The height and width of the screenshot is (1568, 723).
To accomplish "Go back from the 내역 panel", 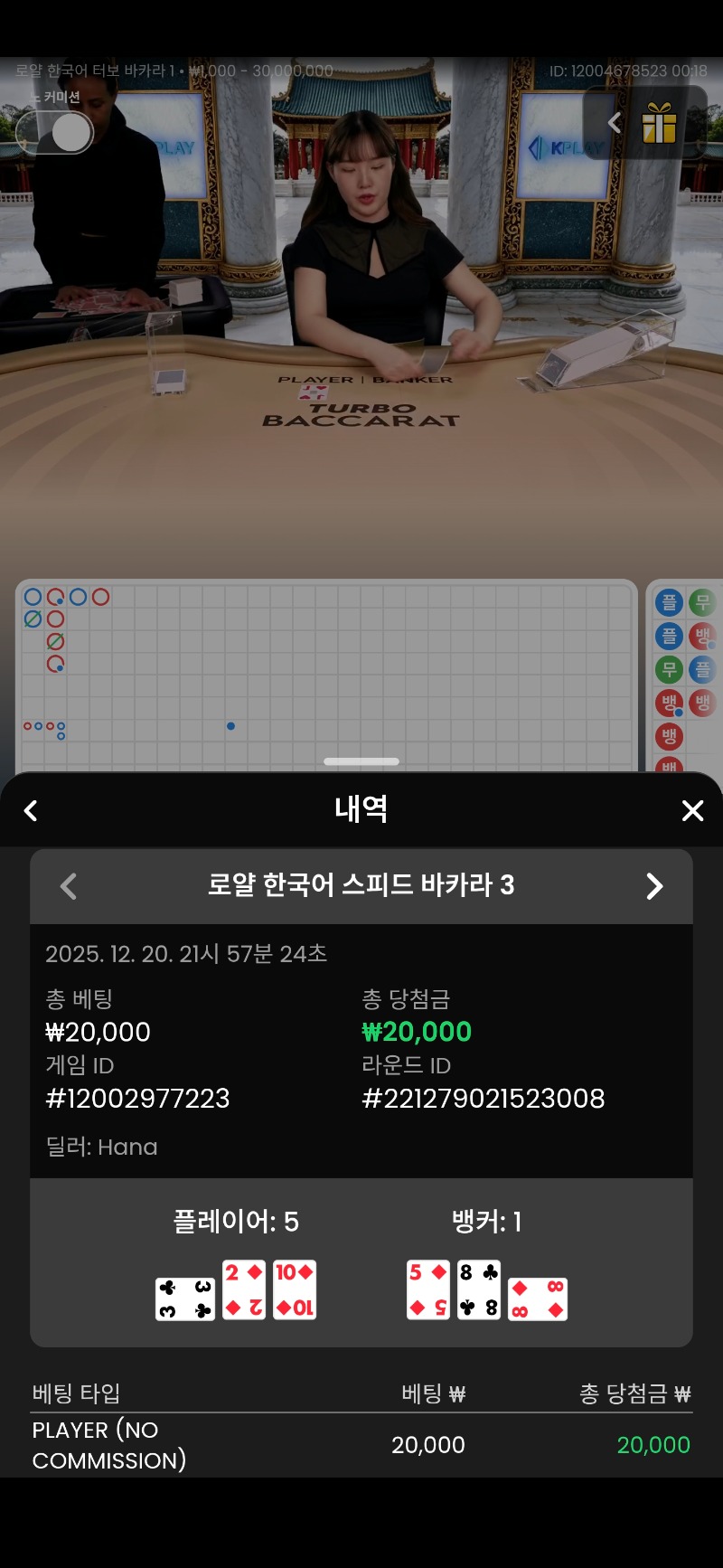I will pos(31,810).
